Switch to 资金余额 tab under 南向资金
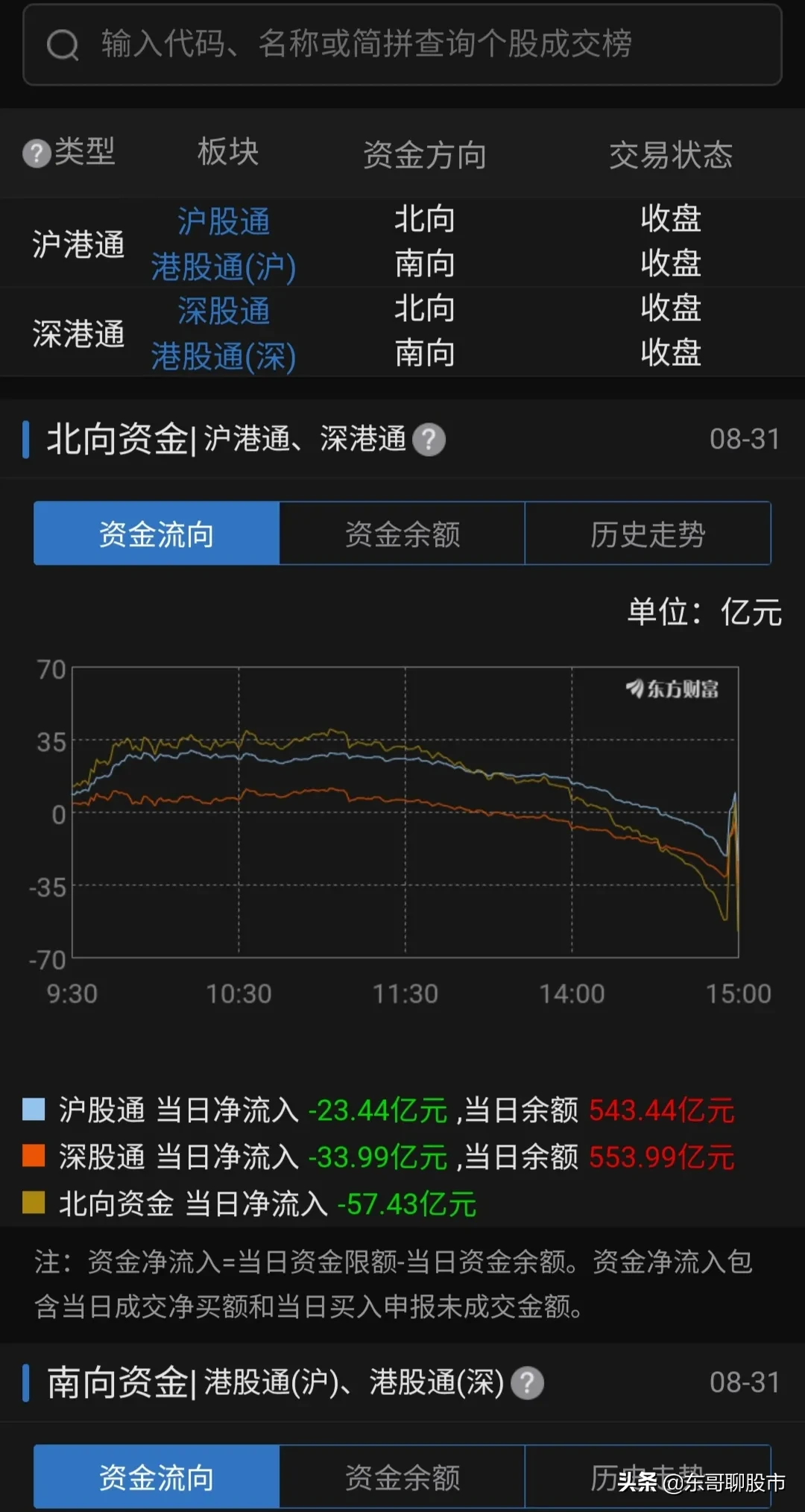This screenshot has height=1512, width=805. (x=402, y=1477)
